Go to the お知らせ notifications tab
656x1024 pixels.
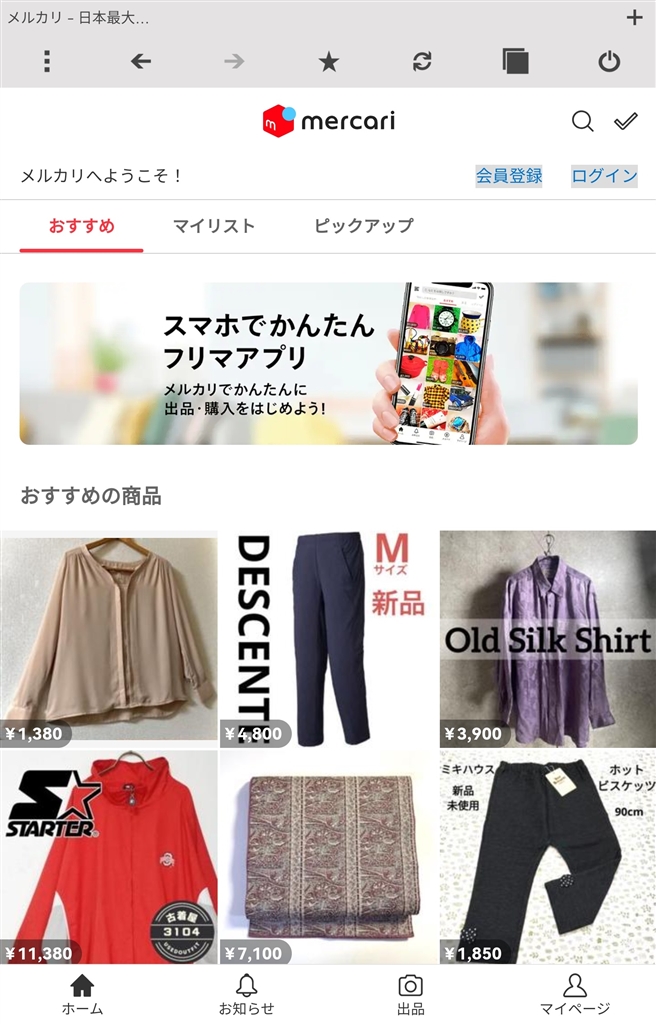coord(246,994)
